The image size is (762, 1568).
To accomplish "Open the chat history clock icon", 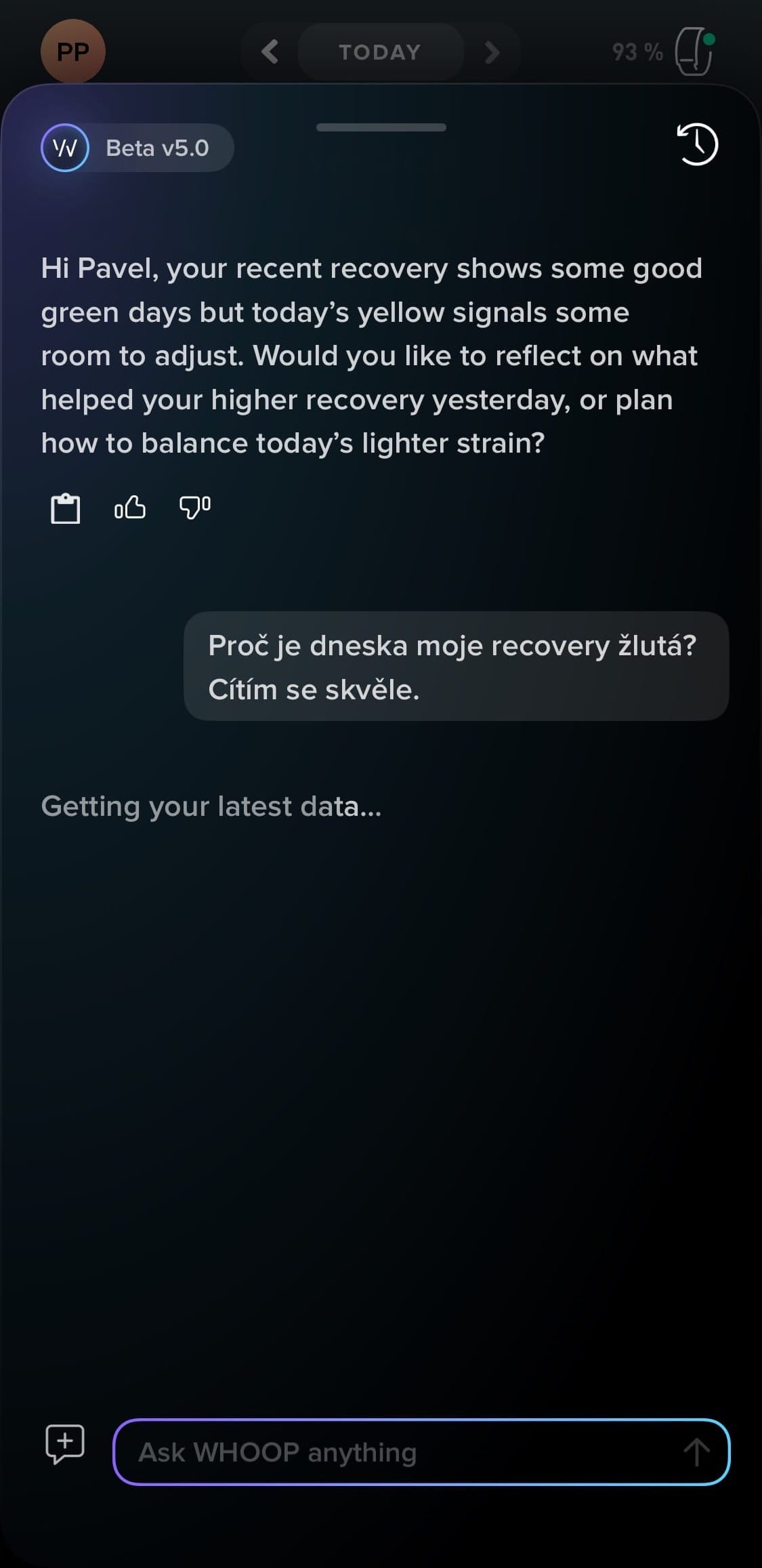I will click(697, 144).
